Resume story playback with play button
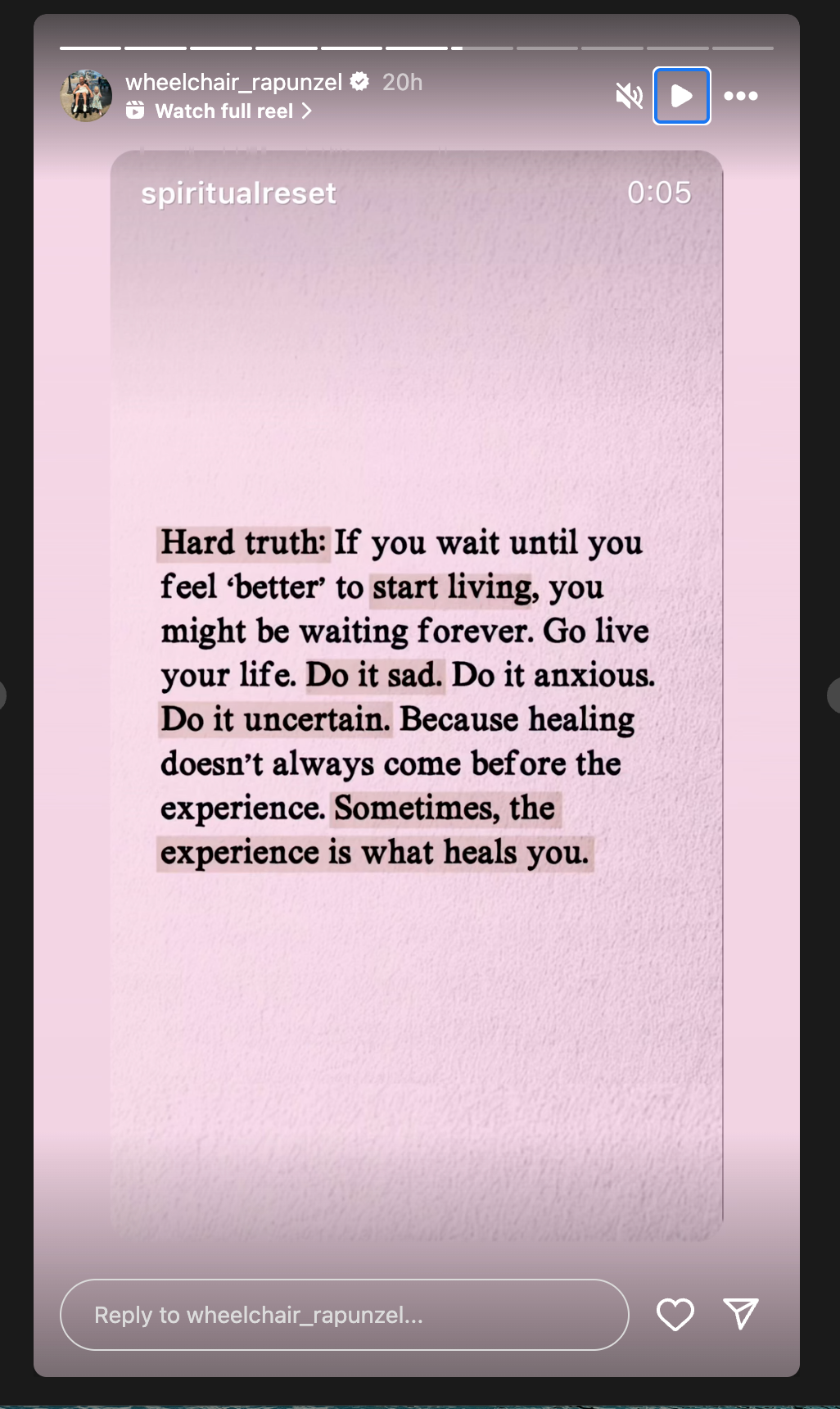The image size is (840, 1409). point(681,96)
